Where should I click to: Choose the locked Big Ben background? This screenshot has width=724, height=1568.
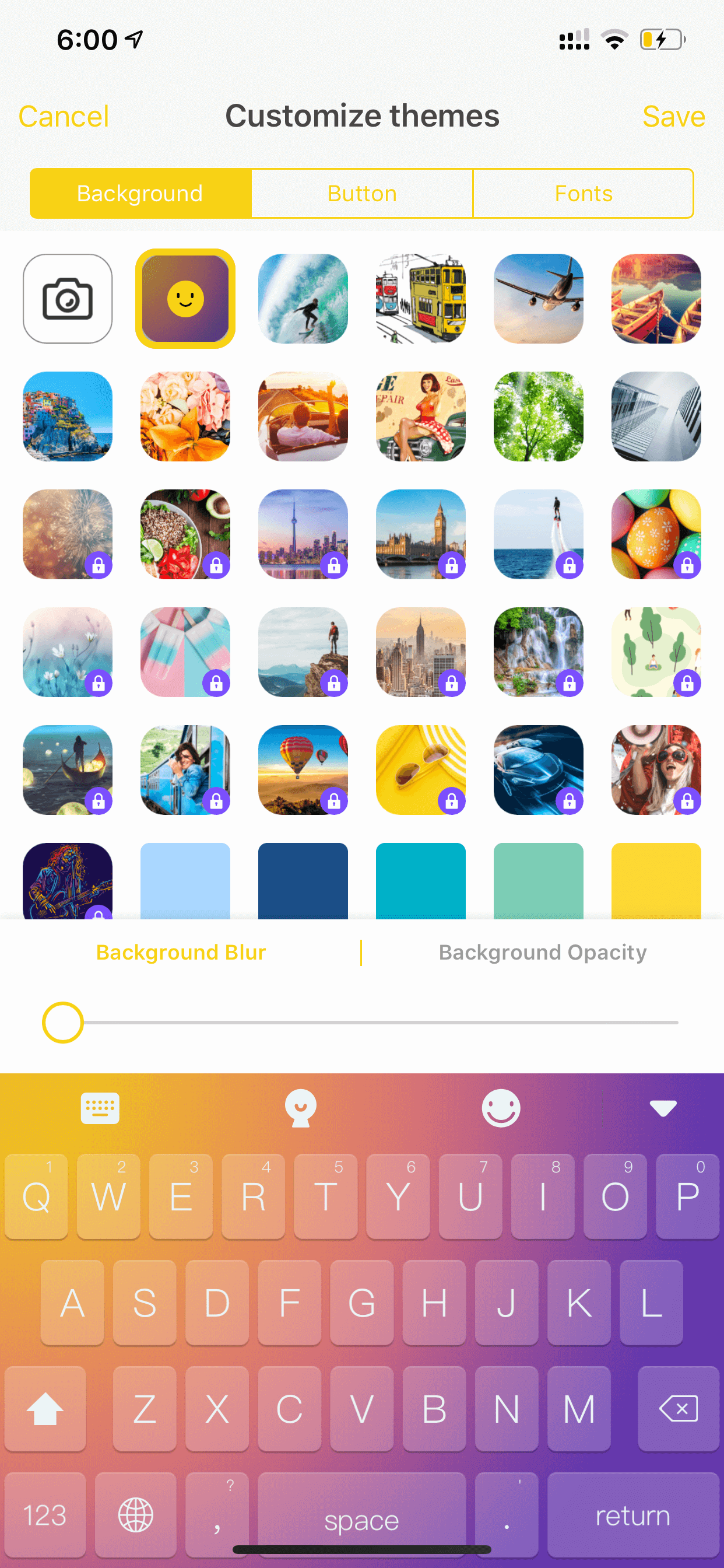[x=421, y=534]
